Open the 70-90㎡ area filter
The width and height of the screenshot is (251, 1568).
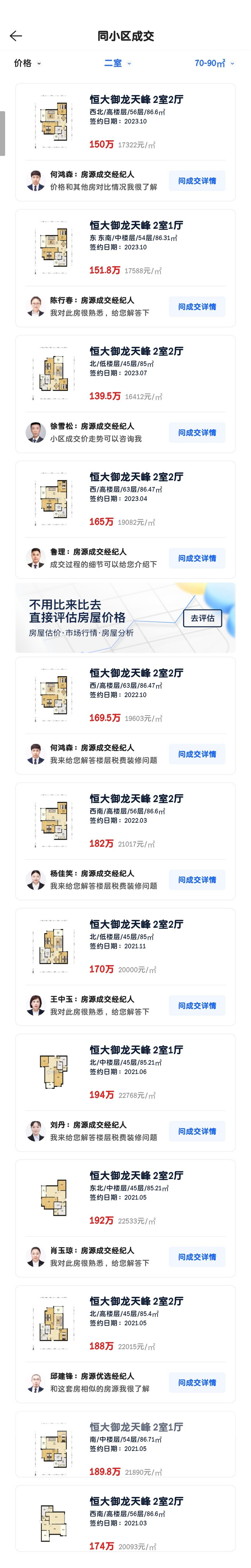coord(213,63)
